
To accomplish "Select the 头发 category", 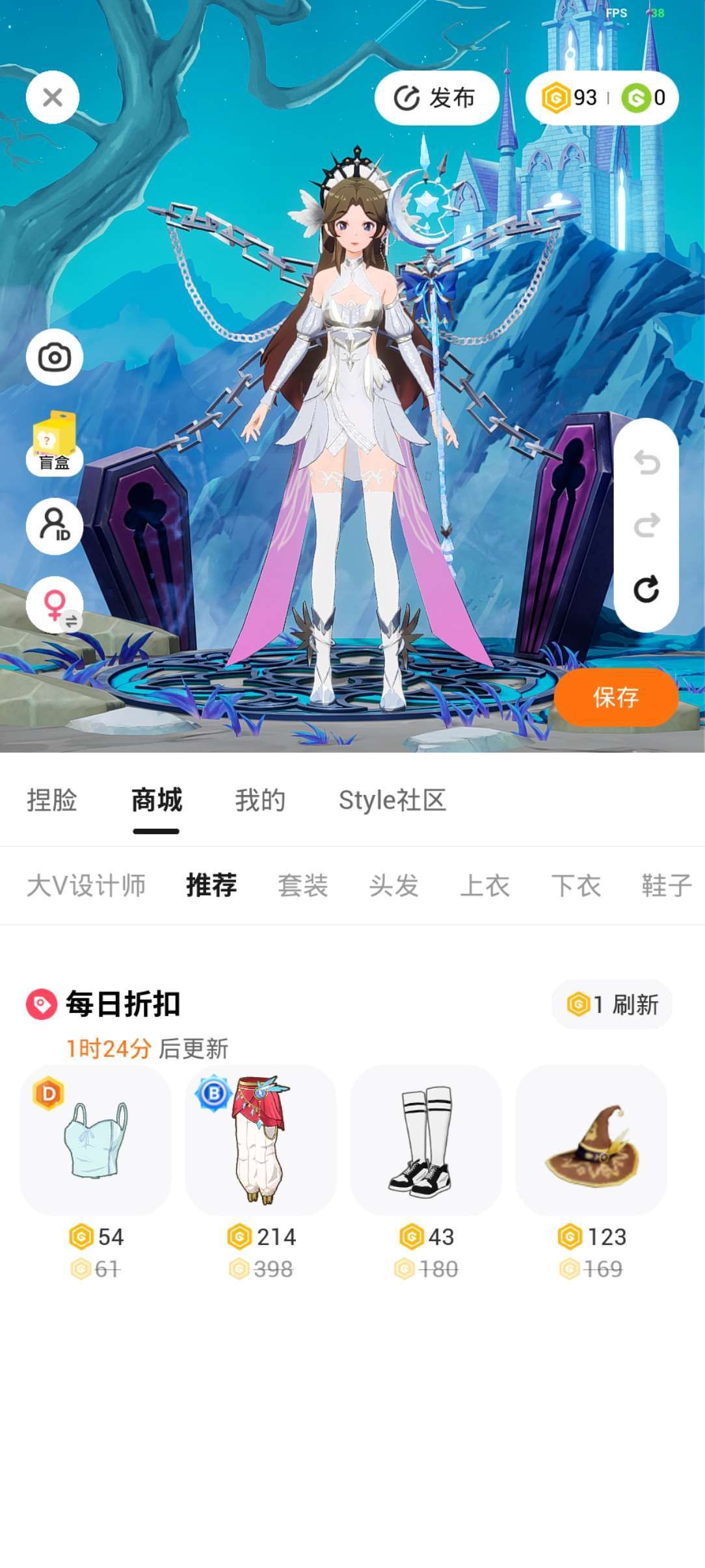I will click(x=394, y=885).
